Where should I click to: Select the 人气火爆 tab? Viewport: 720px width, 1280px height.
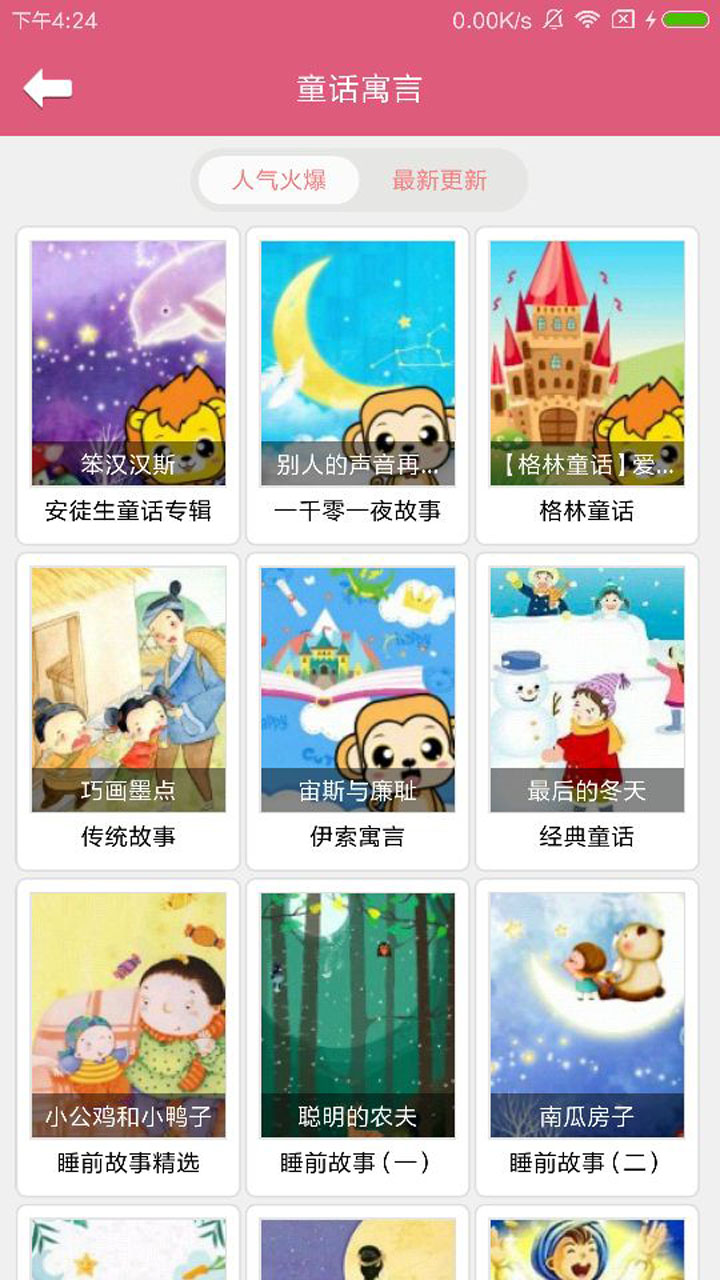(x=280, y=180)
